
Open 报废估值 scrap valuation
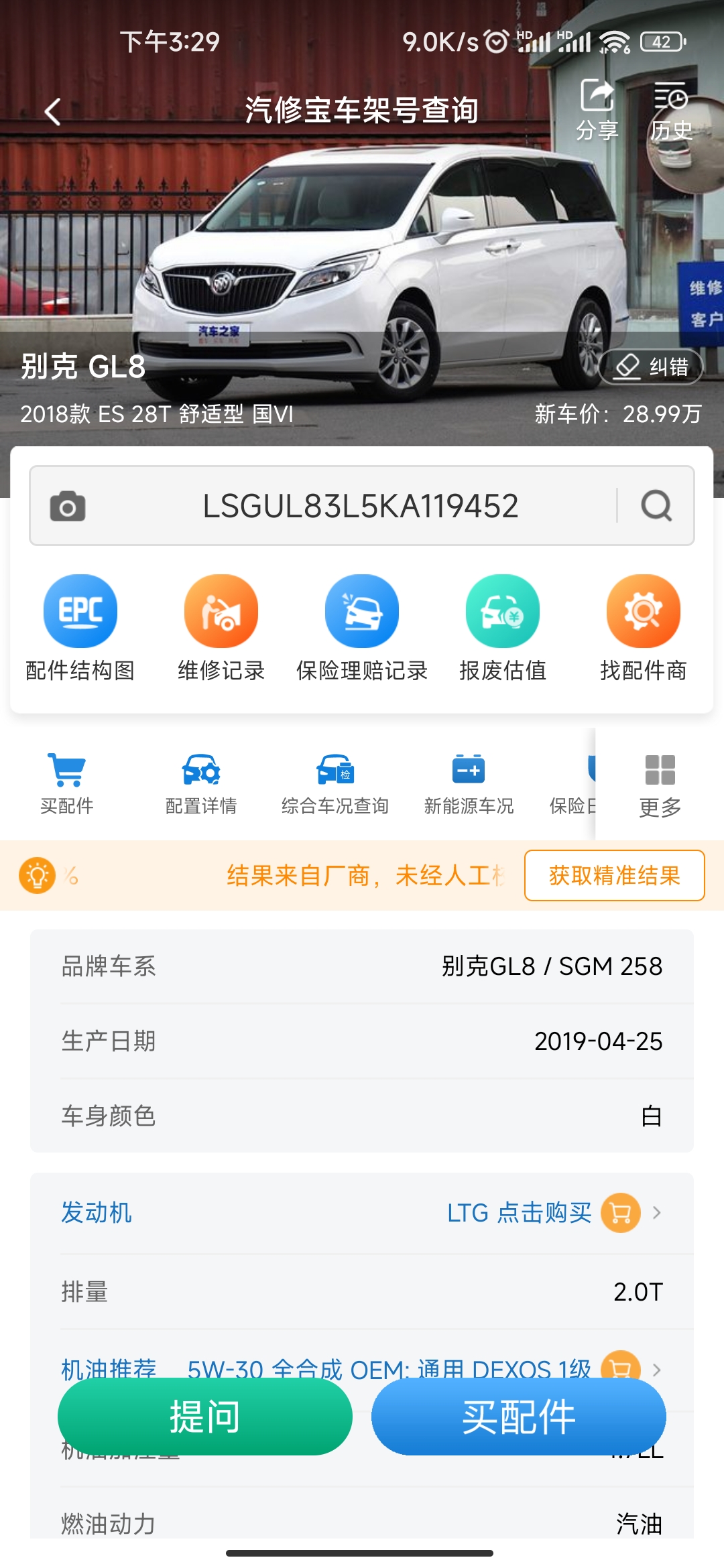click(x=503, y=627)
